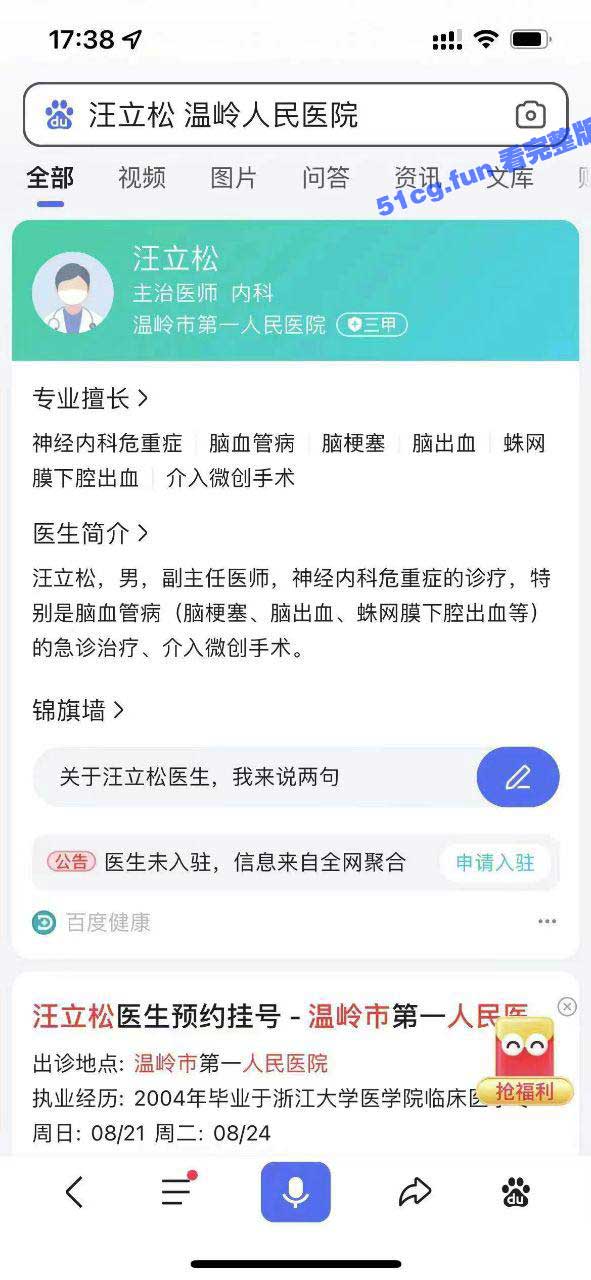Expand 医生简介 section

91,534
